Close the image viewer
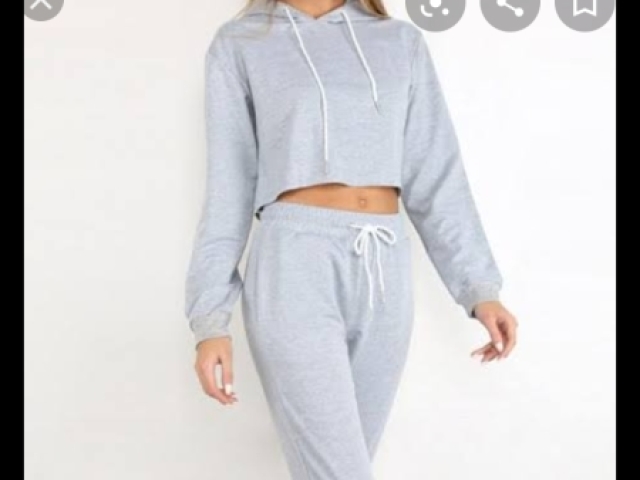Screen dimensions: 640x480 pos(42,5)
